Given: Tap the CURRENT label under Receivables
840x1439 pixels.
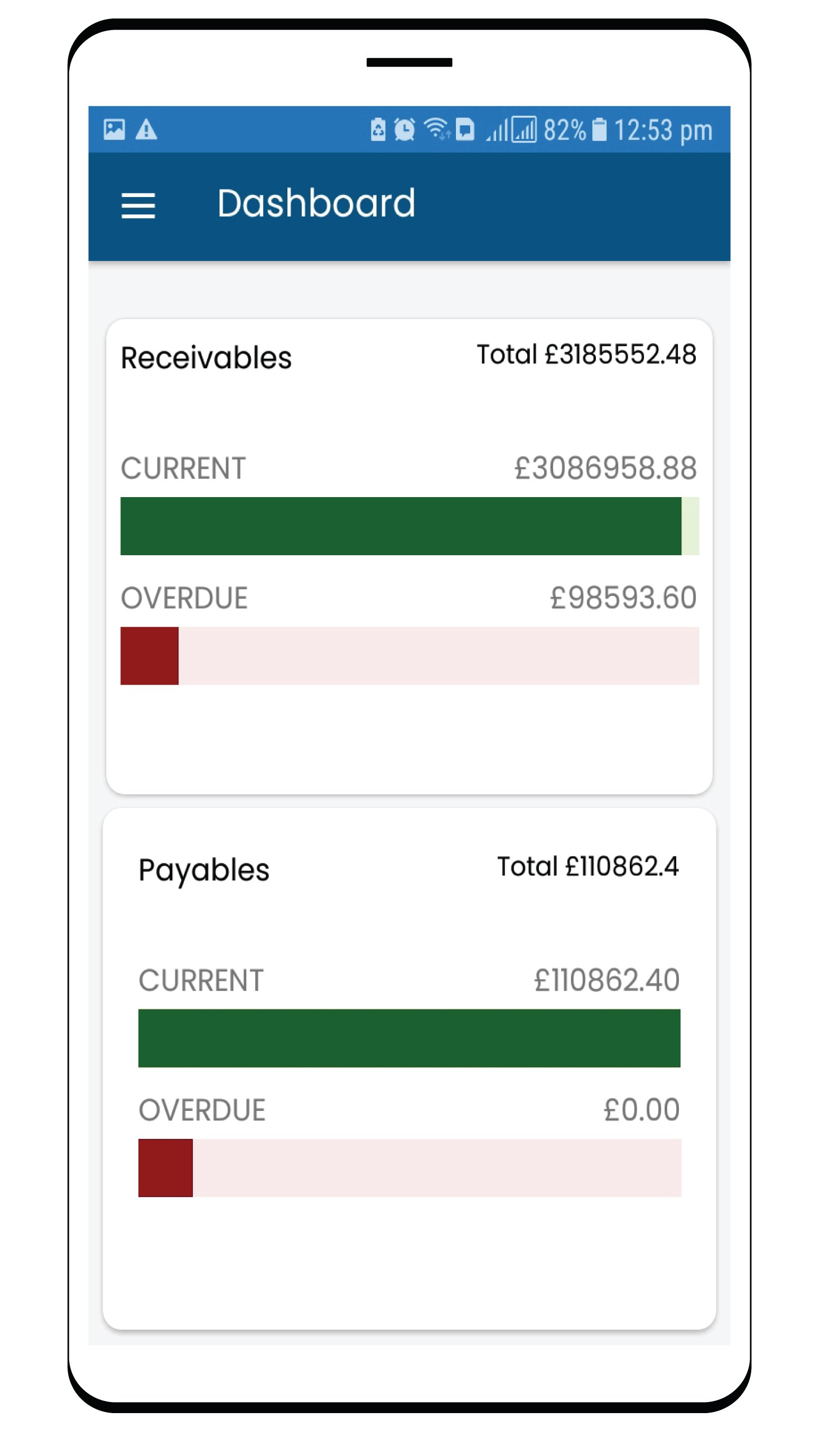Looking at the screenshot, I should [183, 468].
